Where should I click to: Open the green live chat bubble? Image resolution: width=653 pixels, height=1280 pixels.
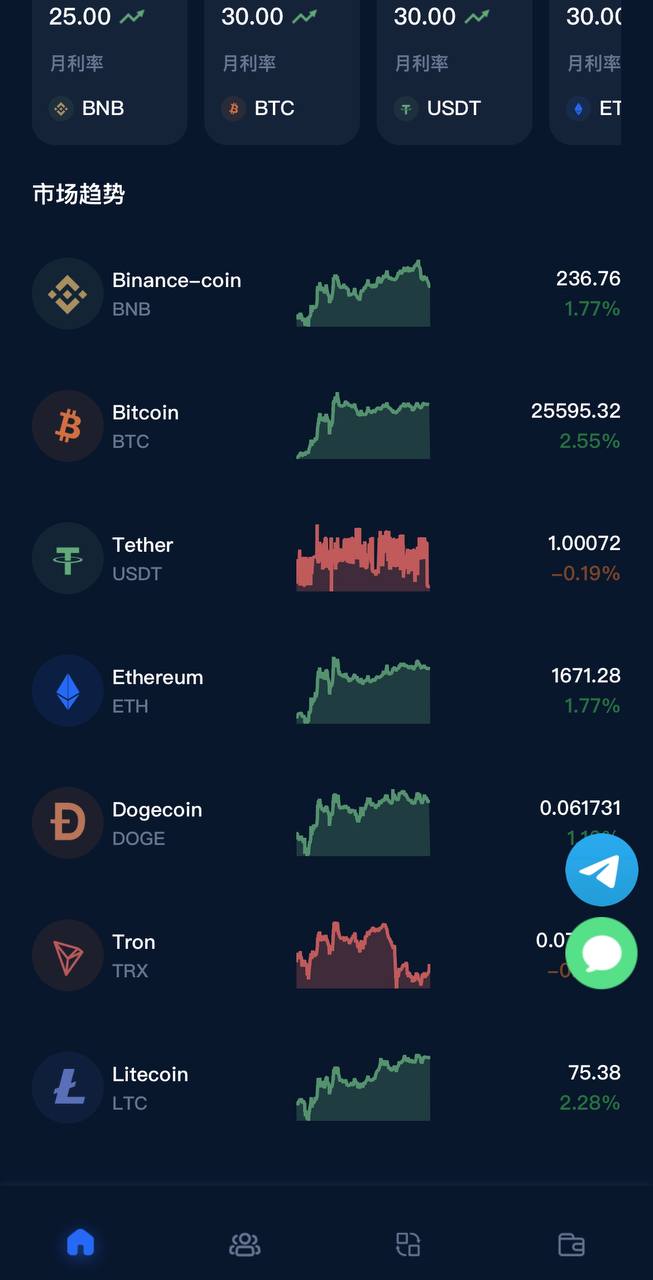click(x=601, y=953)
